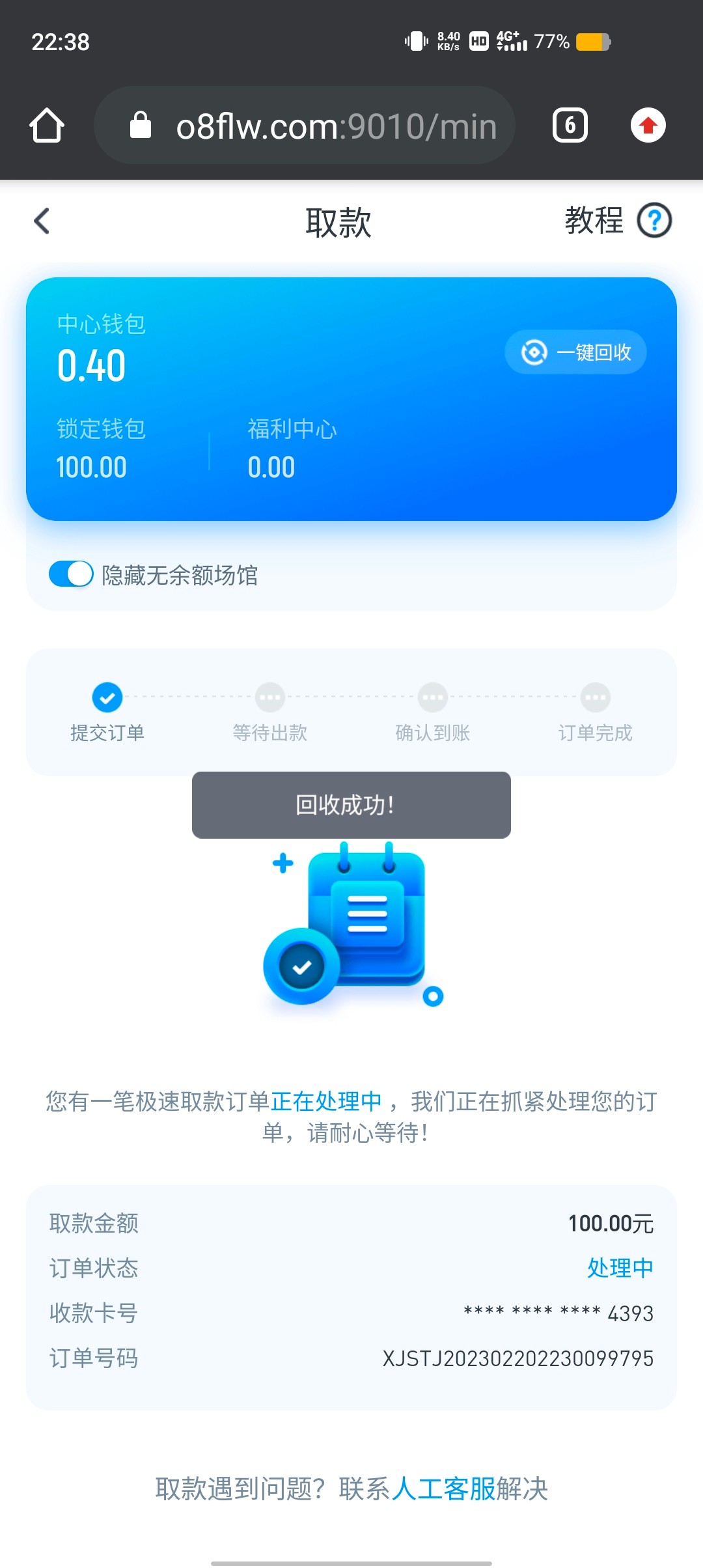Click the 订单完成 step indicator
Viewport: 703px width, 1568px height.
pyautogui.click(x=594, y=697)
